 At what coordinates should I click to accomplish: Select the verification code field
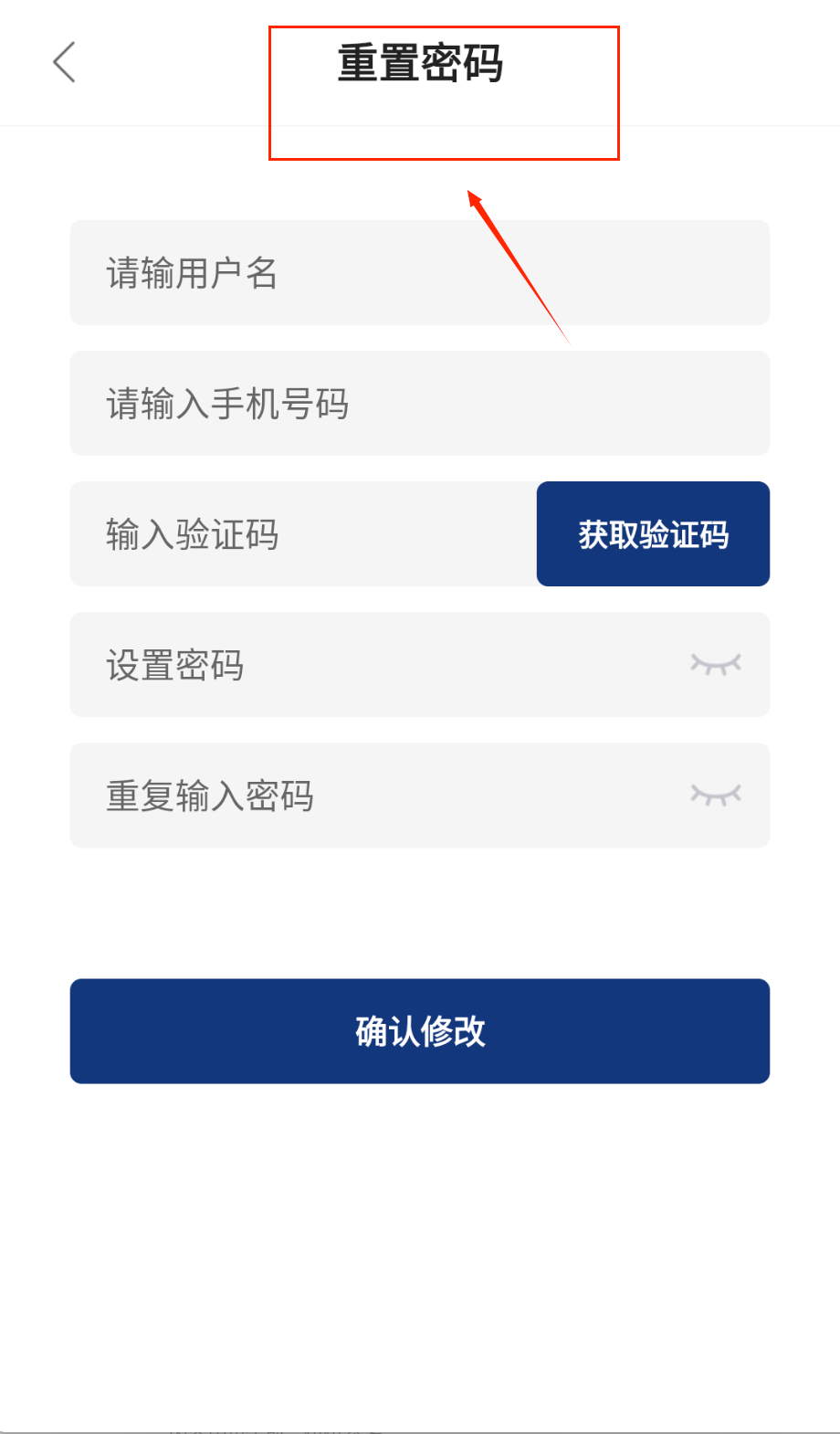[x=303, y=534]
